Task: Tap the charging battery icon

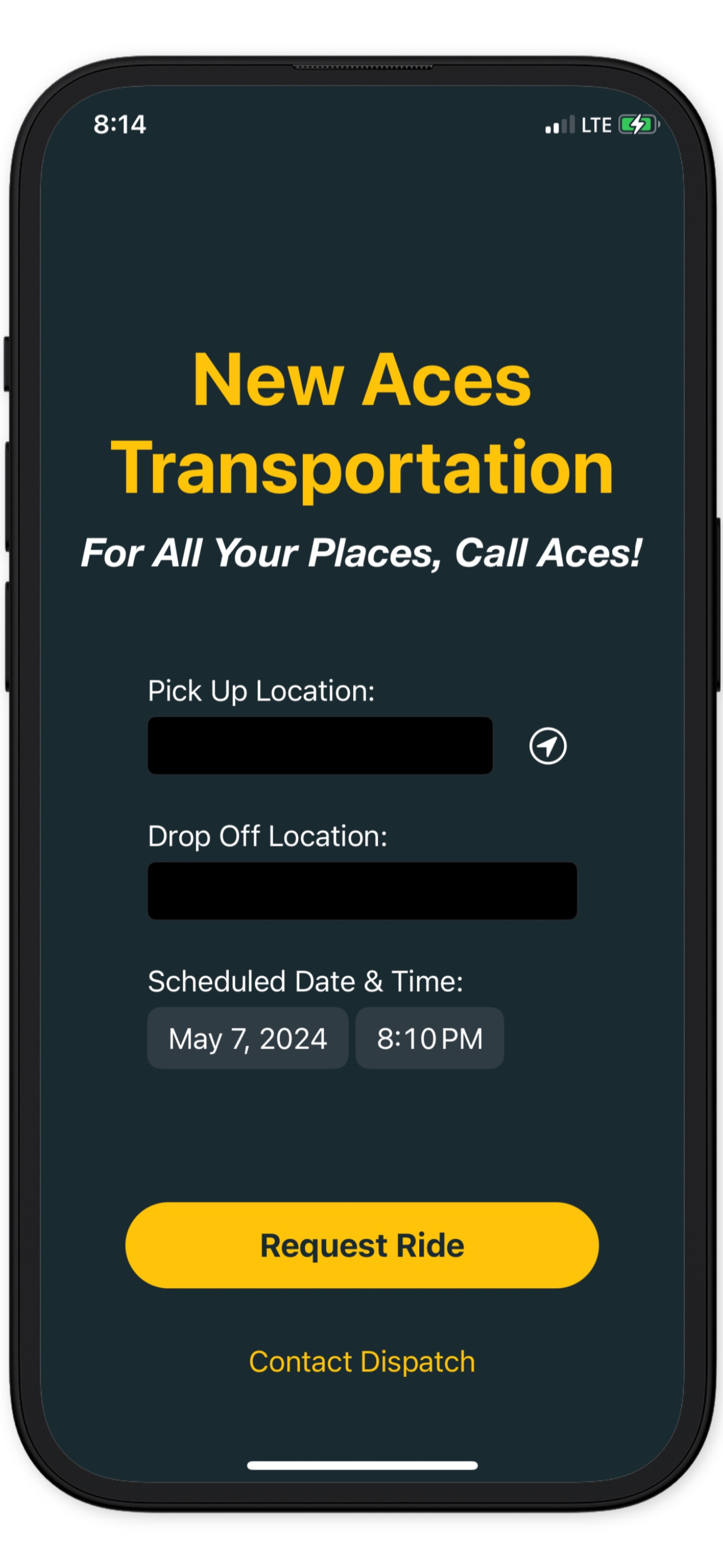Action: coord(637,126)
